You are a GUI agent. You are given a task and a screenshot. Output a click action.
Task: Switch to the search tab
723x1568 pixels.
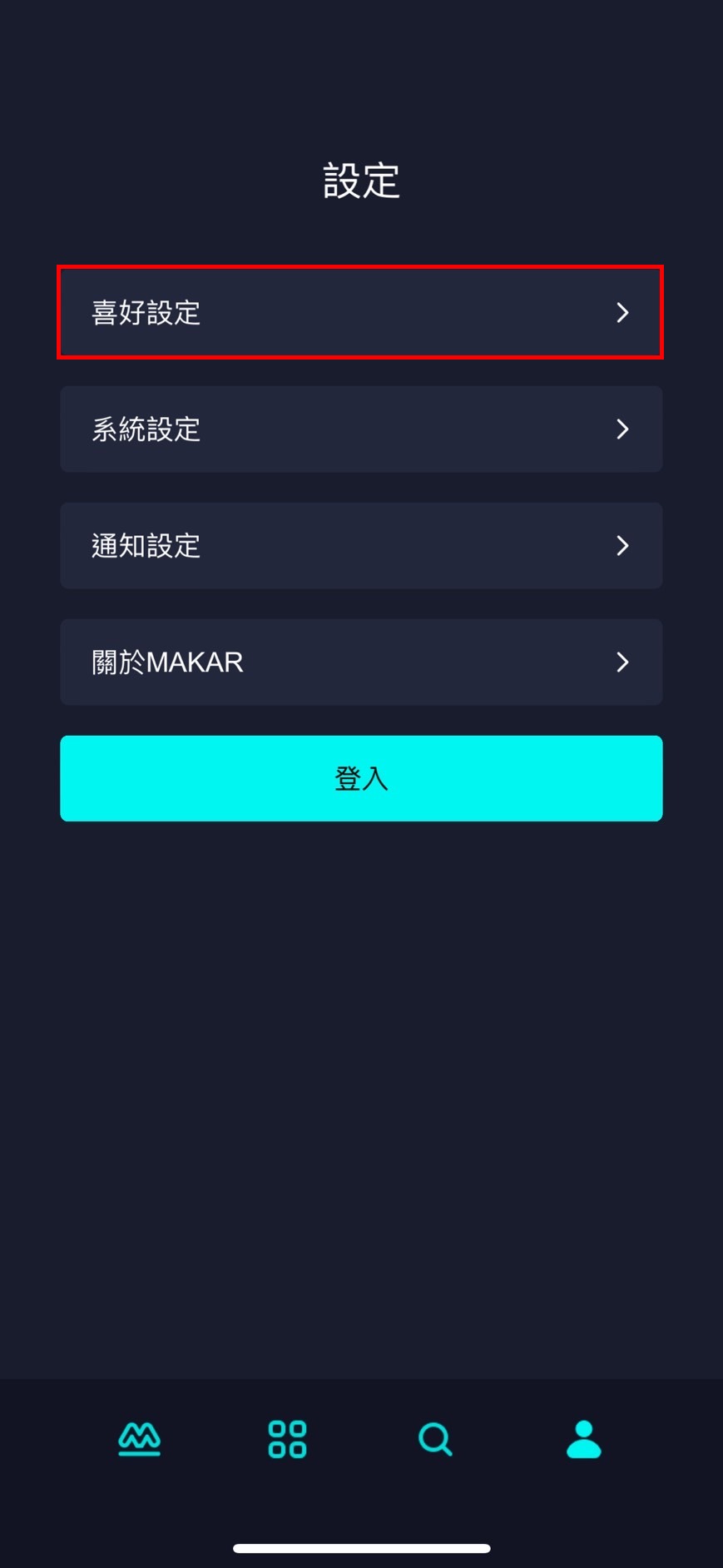click(435, 1438)
